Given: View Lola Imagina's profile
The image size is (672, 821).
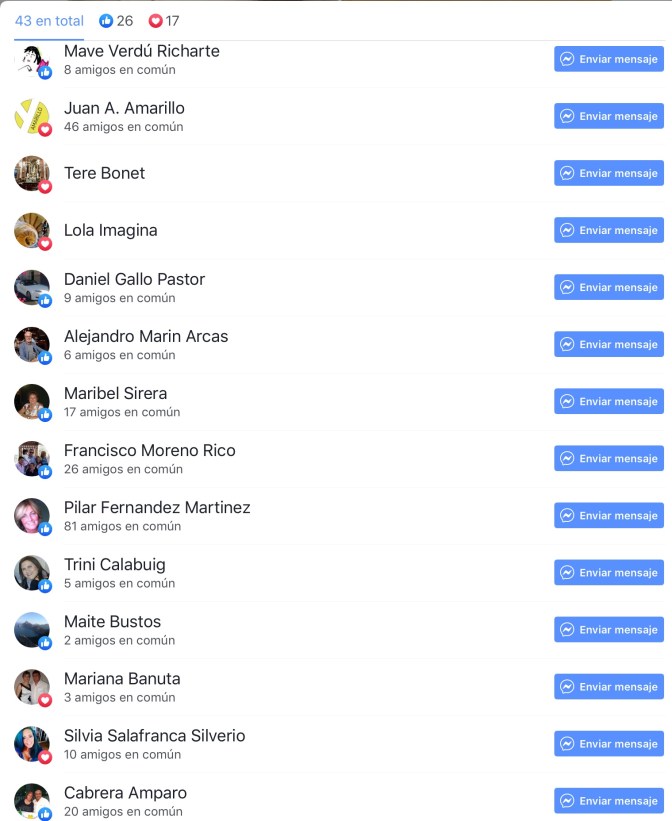Looking at the screenshot, I should [110, 230].
